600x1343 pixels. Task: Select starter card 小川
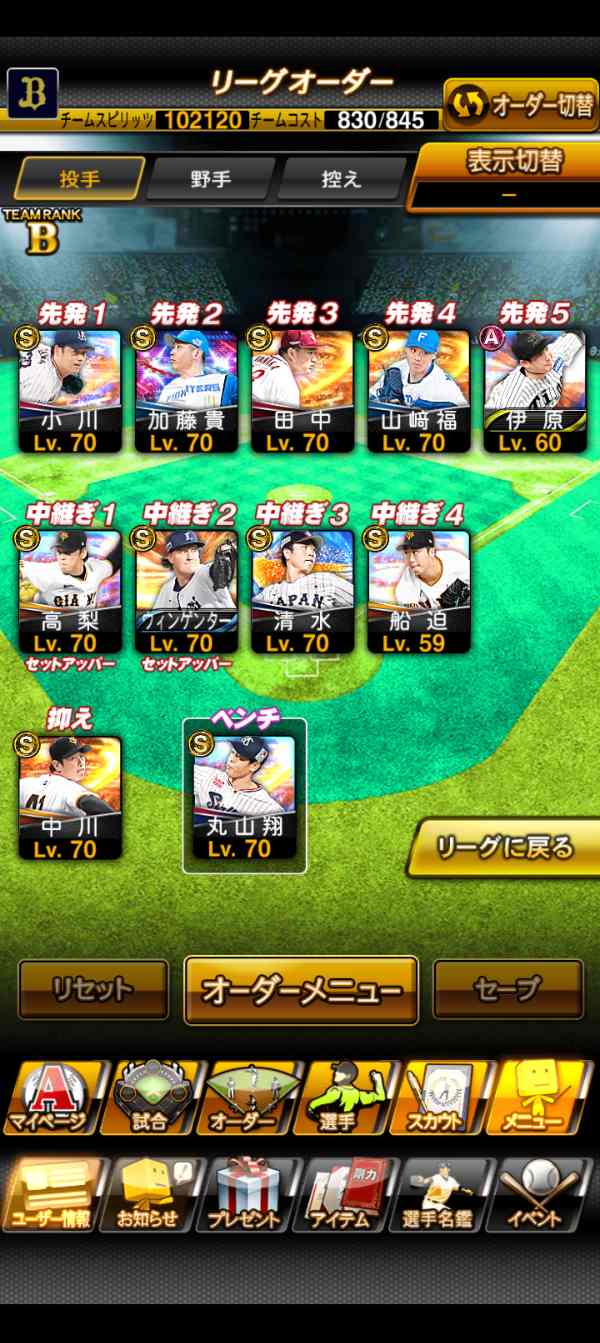coord(70,392)
